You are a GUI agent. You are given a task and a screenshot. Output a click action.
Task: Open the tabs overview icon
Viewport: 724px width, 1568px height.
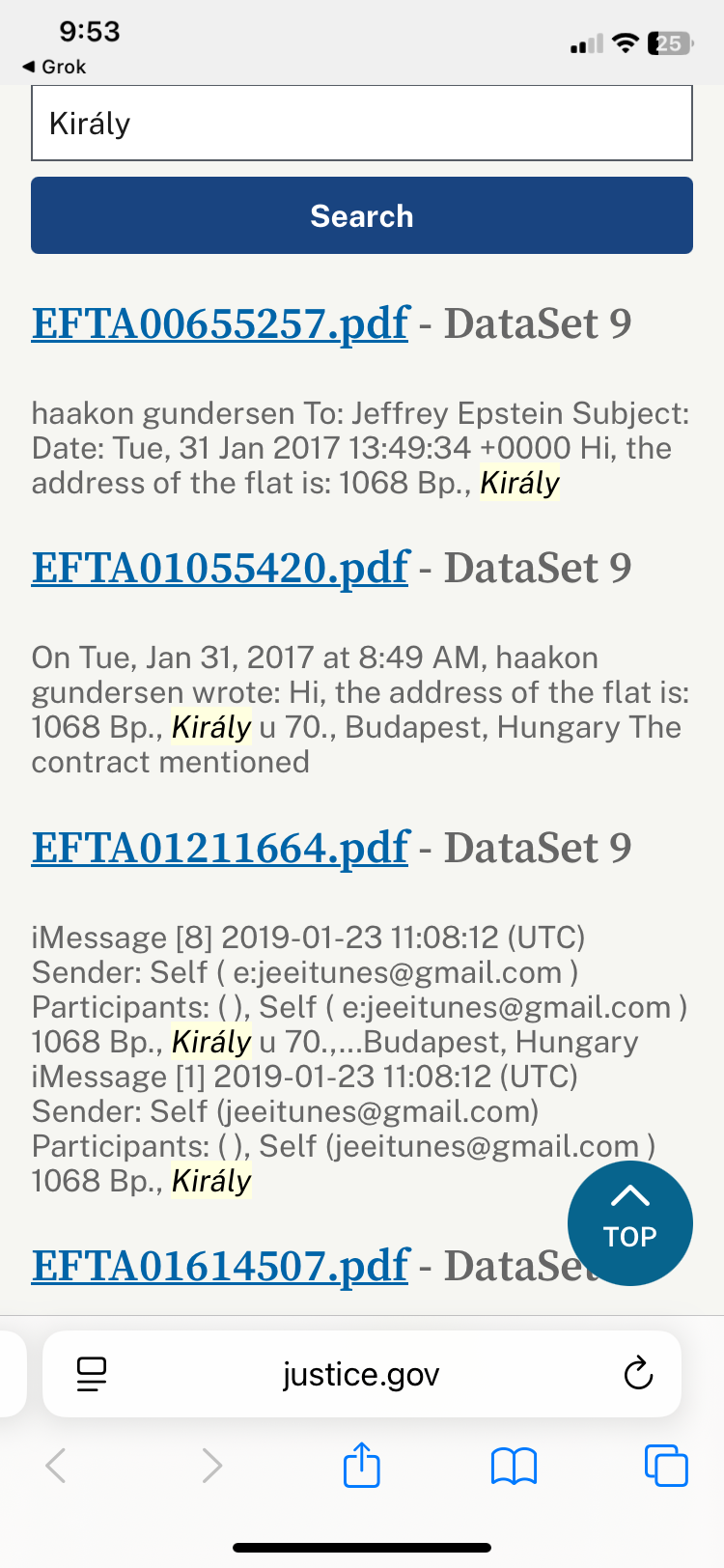point(665,1465)
